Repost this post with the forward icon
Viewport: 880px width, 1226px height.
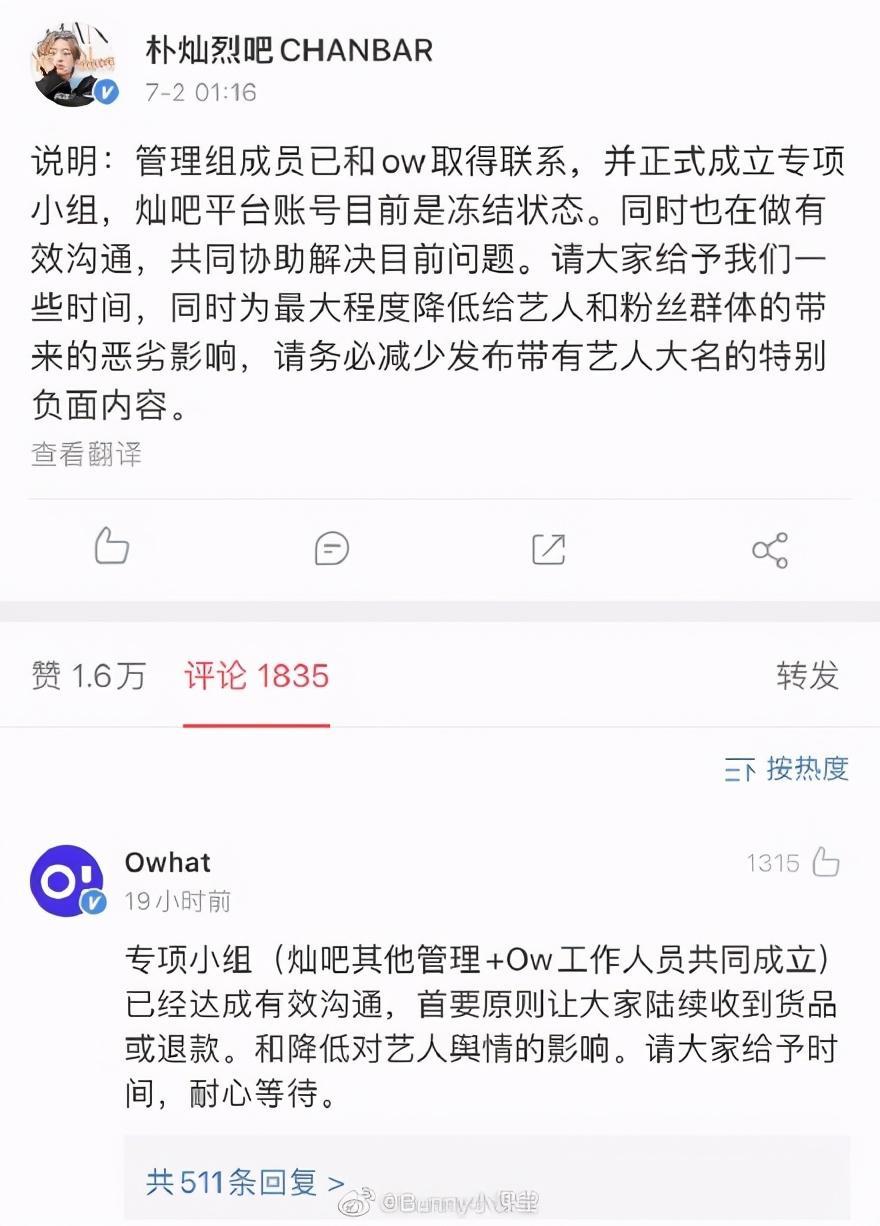point(549,548)
